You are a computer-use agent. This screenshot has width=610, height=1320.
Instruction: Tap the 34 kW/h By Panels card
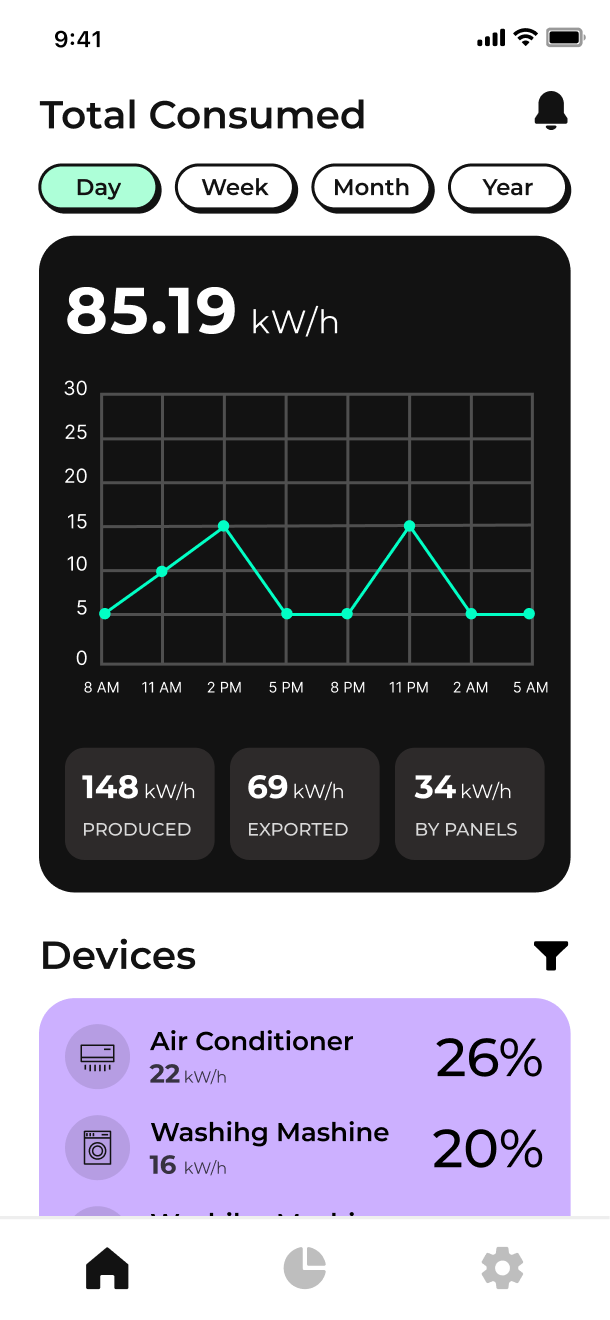coord(470,804)
